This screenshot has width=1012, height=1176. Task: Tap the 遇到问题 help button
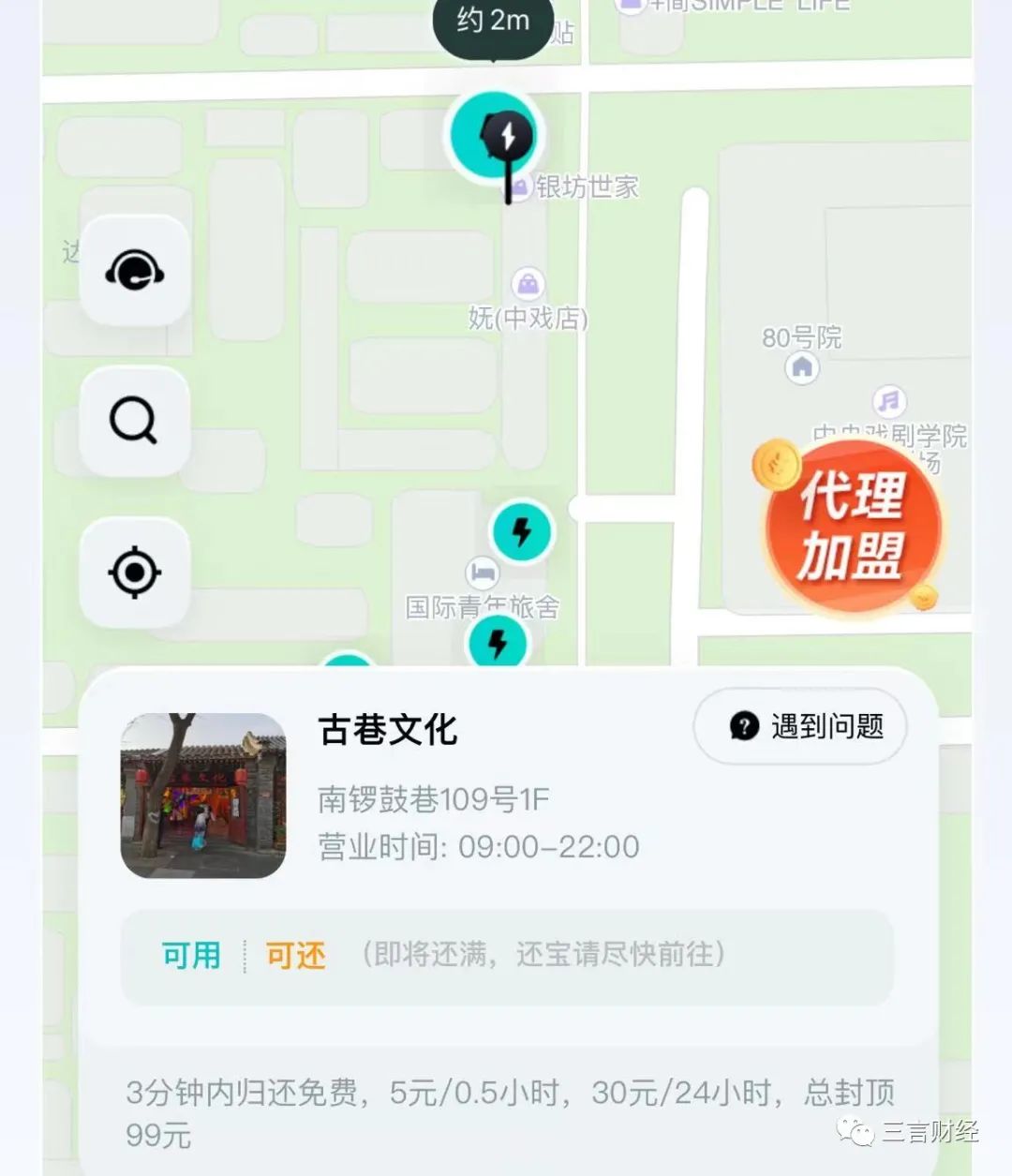(800, 726)
